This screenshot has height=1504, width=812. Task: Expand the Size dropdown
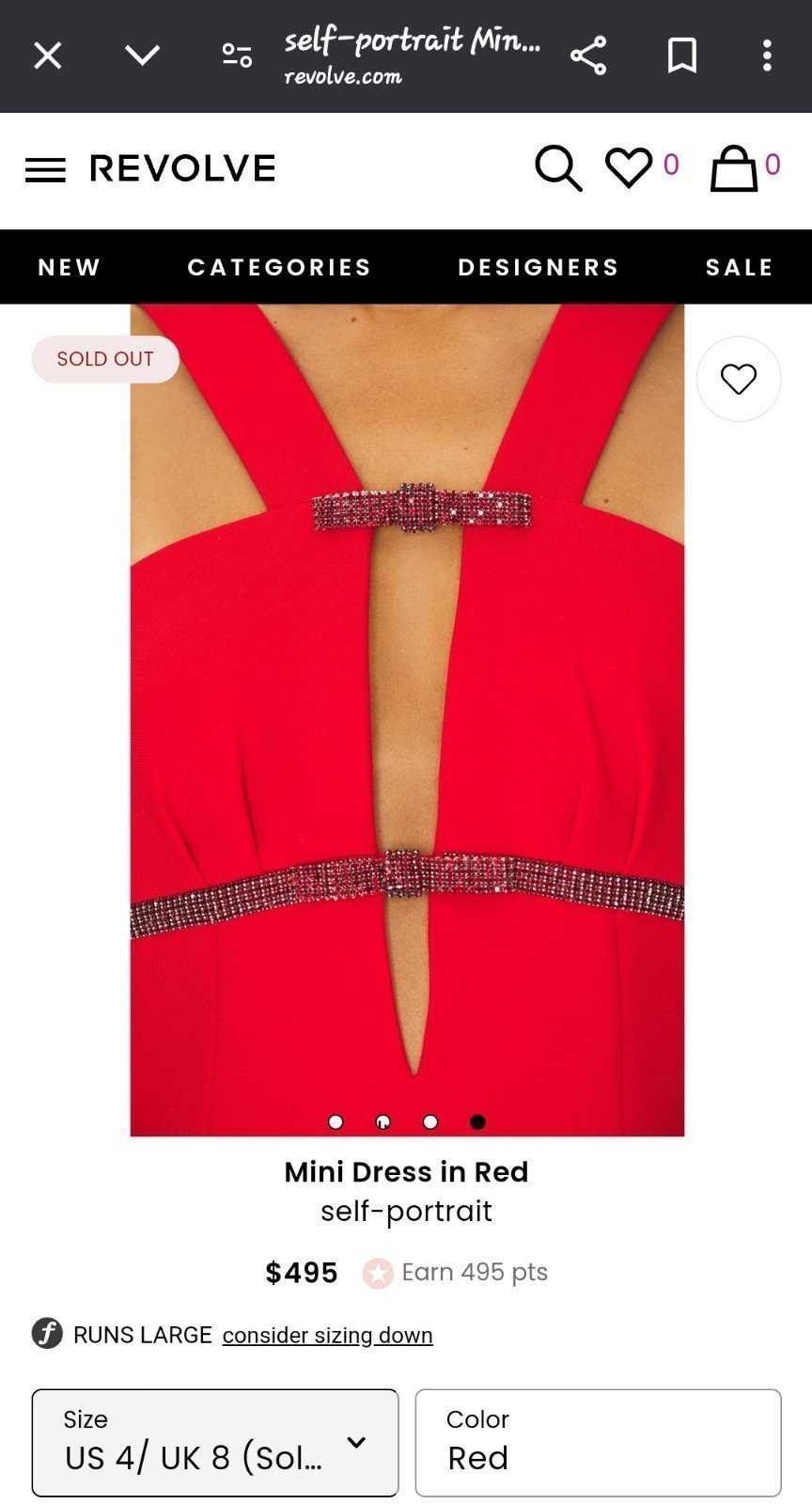coord(215,1443)
